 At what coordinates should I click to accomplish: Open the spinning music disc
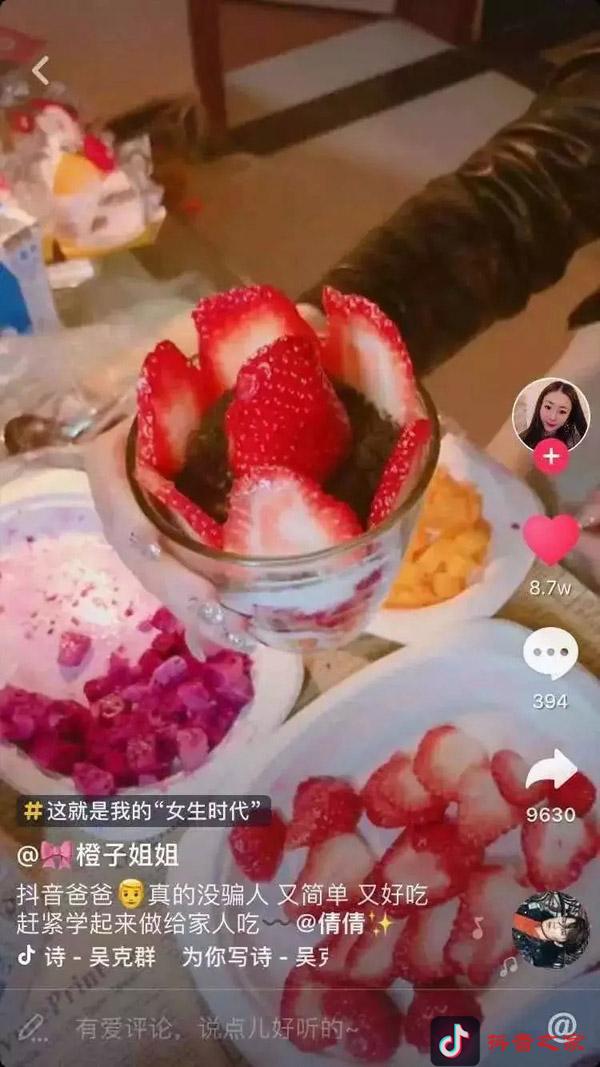550,929
